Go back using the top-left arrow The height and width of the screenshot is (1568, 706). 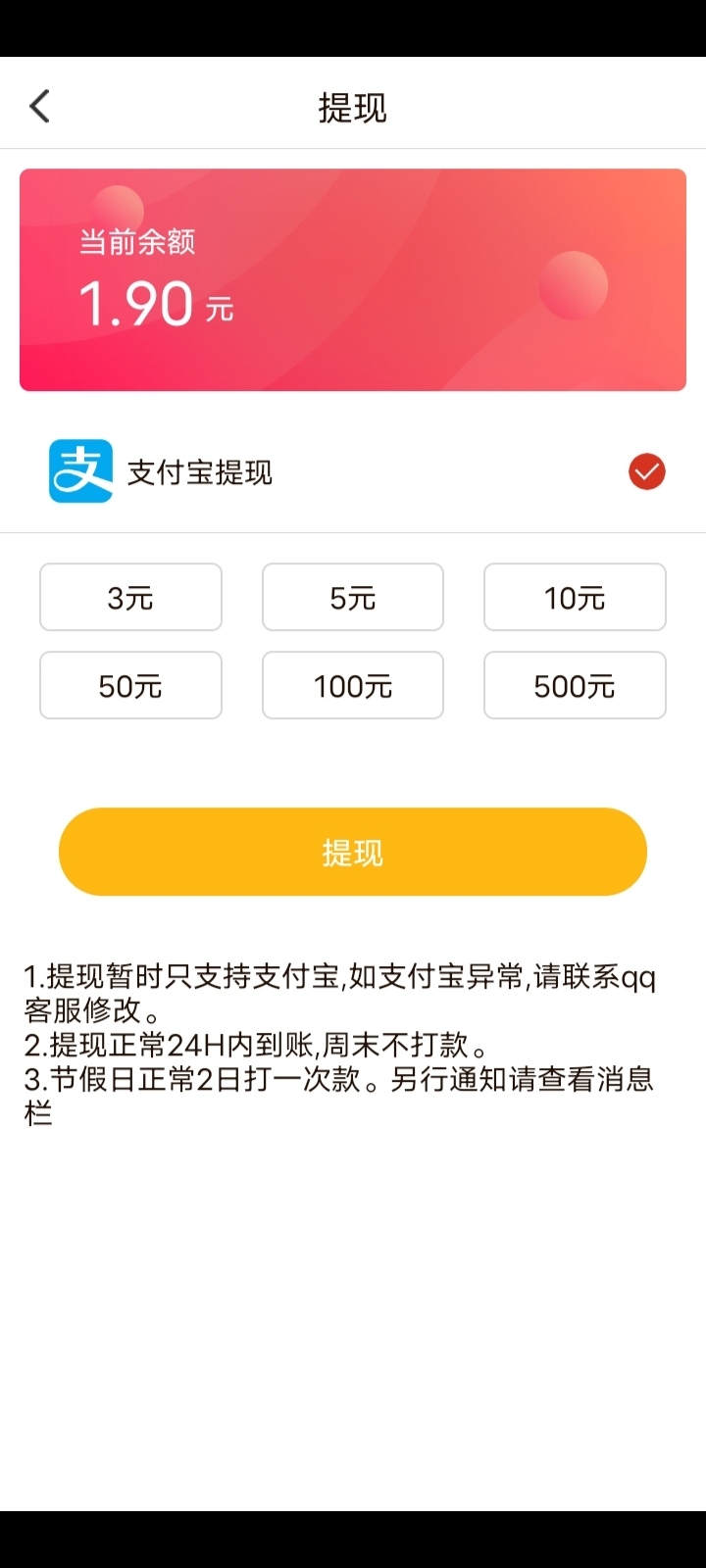pos(39,106)
